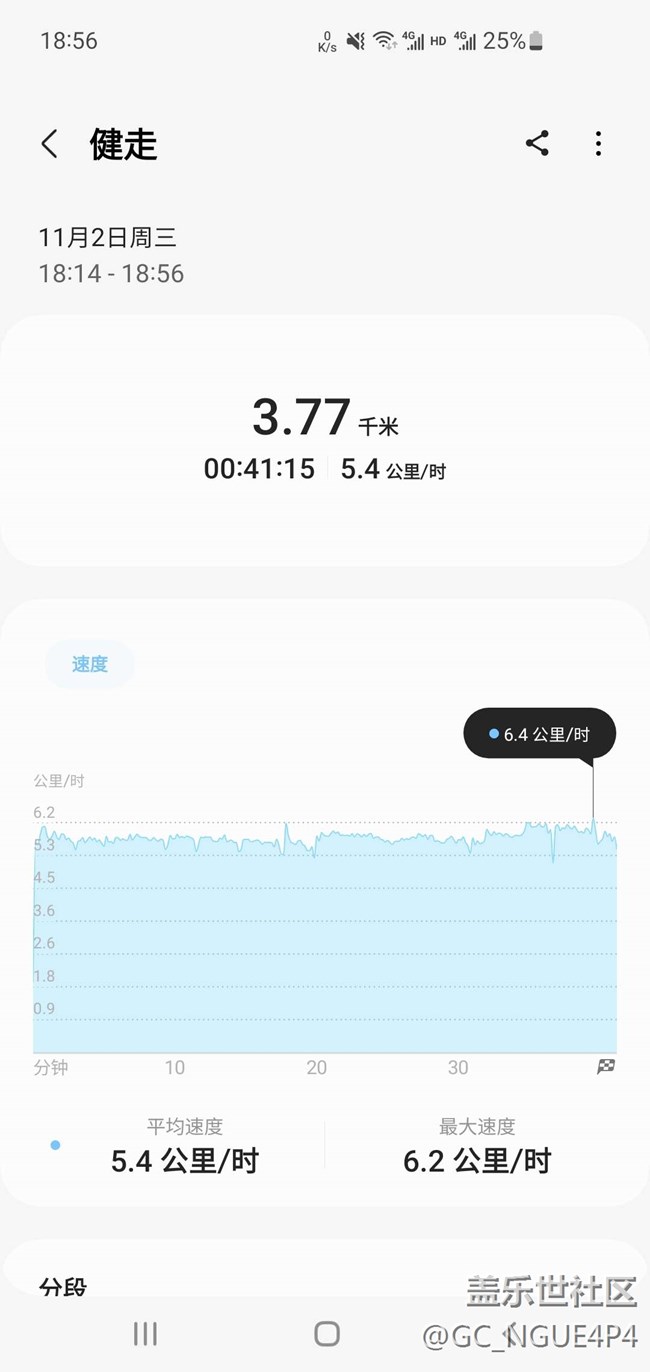Open the more options menu
Viewport: 650px width, 1372px height.
click(598, 144)
